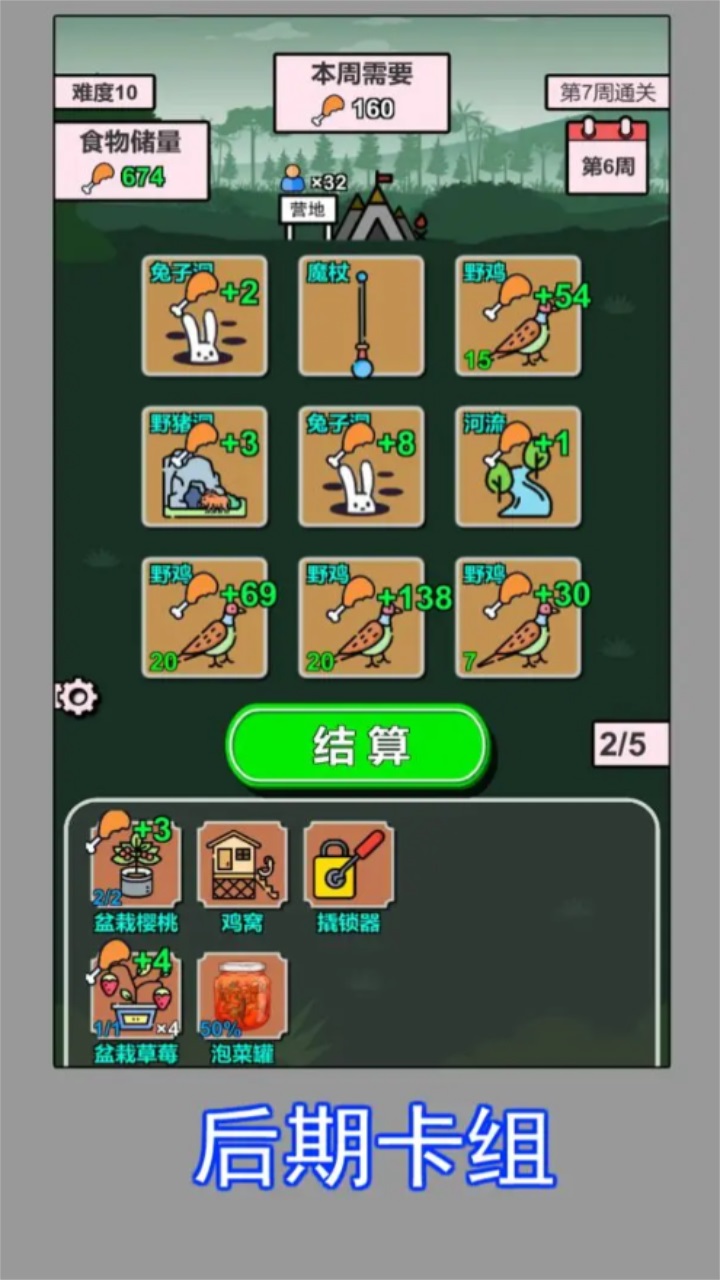Tap the 盆栽草莓 potted strawberry item
Viewport: 720px width, 1280px height.
[136, 996]
